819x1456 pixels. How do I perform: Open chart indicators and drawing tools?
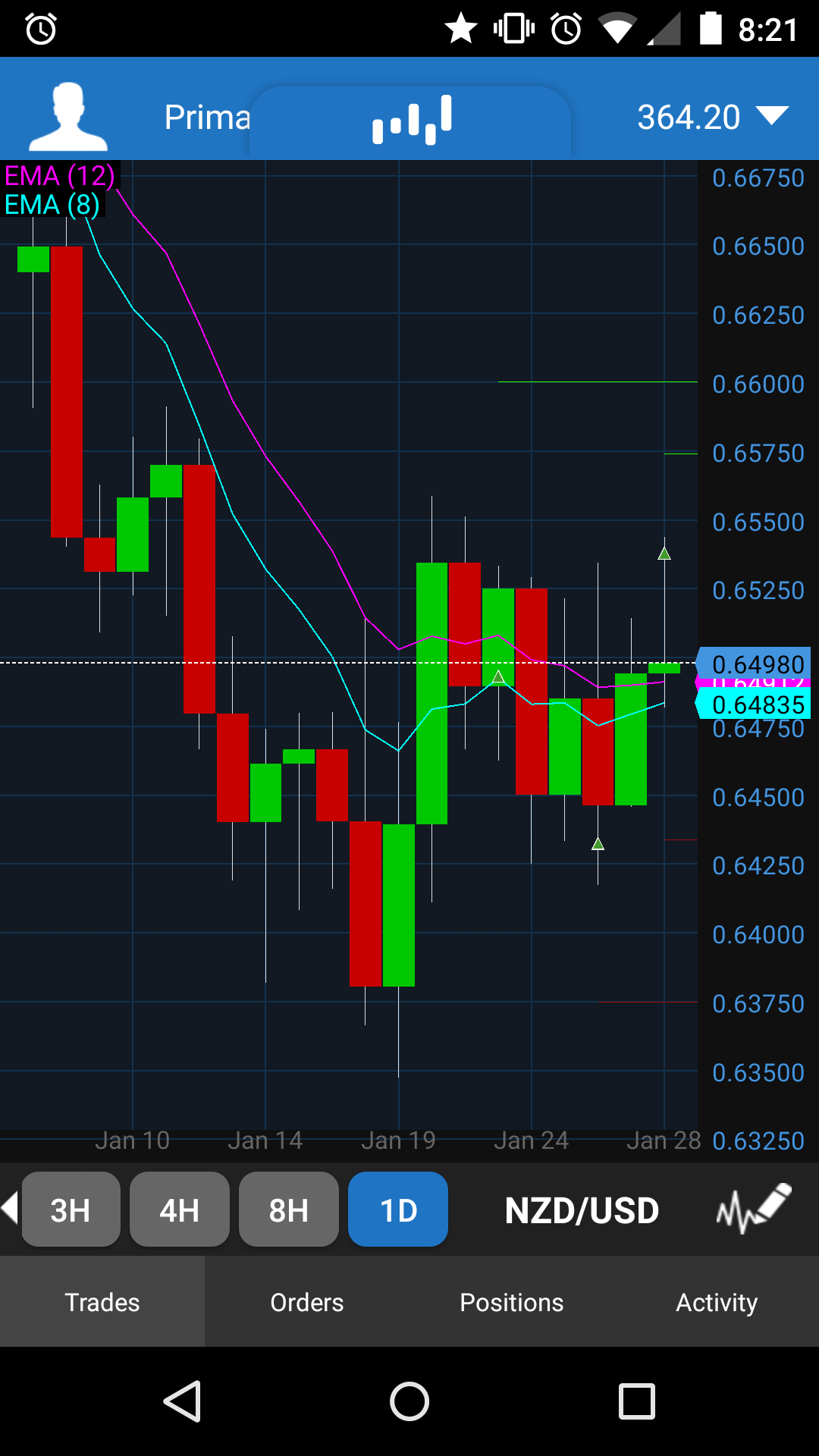pos(753,1208)
